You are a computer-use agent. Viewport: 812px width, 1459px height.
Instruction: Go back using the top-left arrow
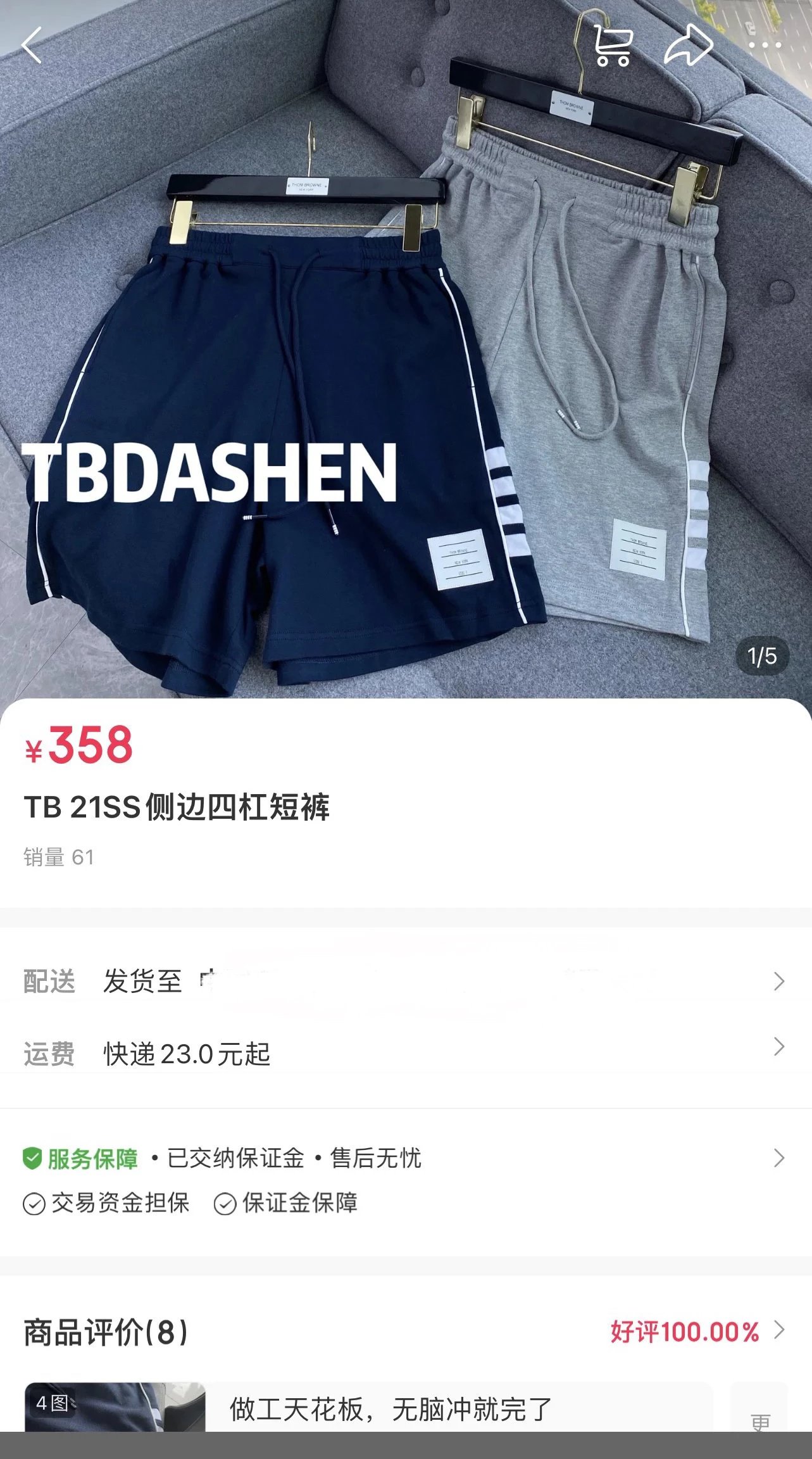(32, 45)
